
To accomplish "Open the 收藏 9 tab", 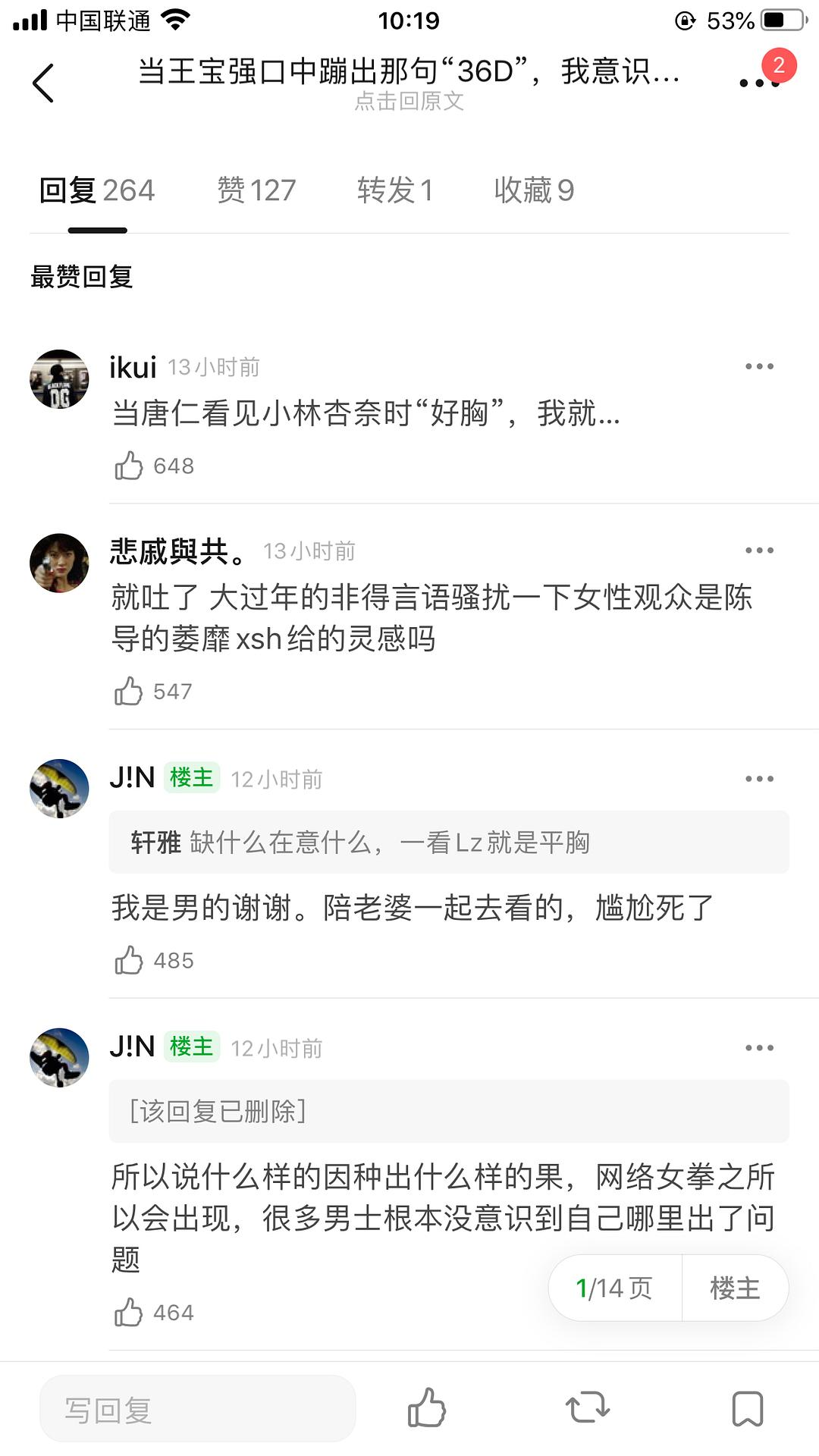I will click(x=533, y=190).
